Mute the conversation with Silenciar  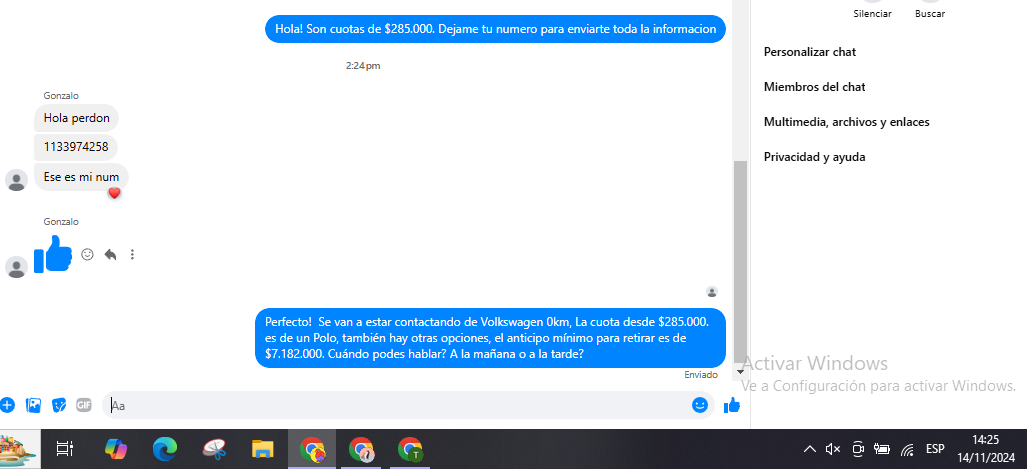pyautogui.click(x=872, y=12)
